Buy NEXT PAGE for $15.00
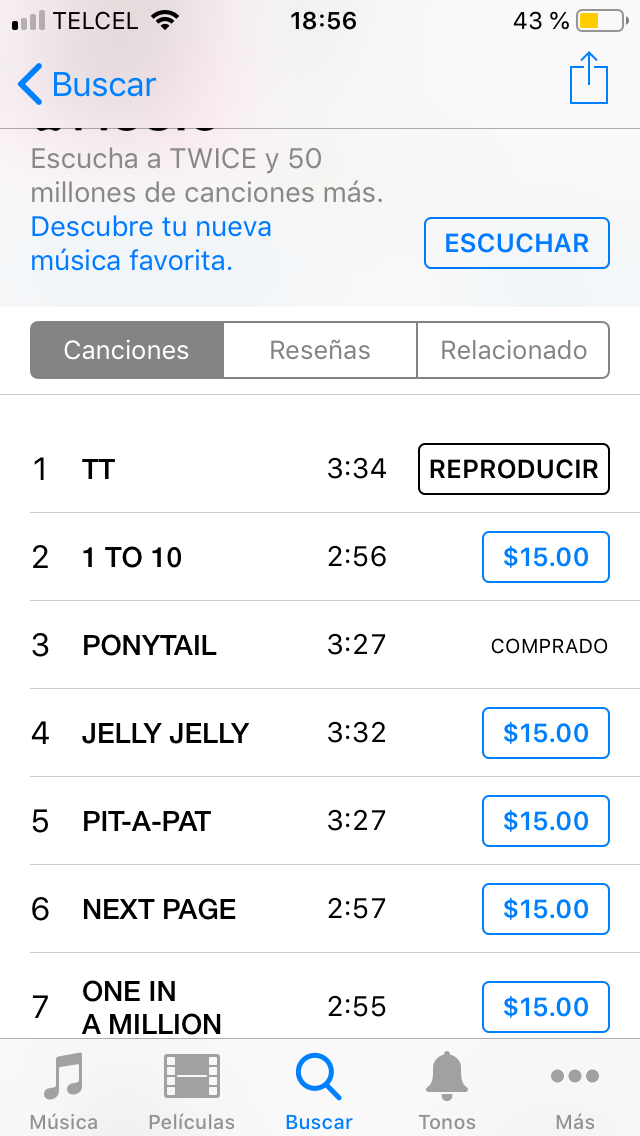 545,909
